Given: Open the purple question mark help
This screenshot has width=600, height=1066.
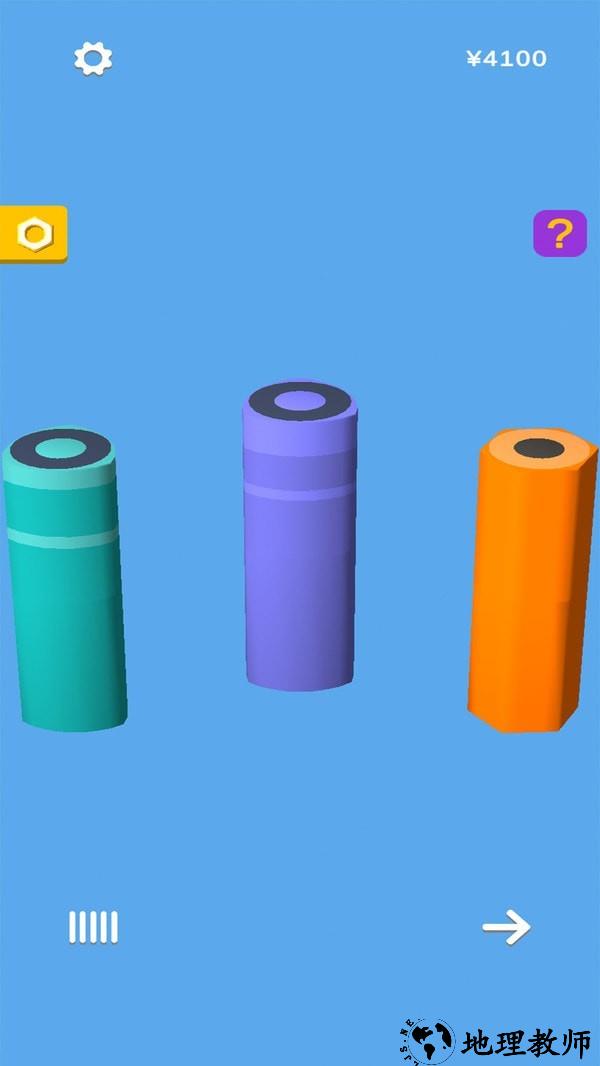Looking at the screenshot, I should click(x=559, y=234).
